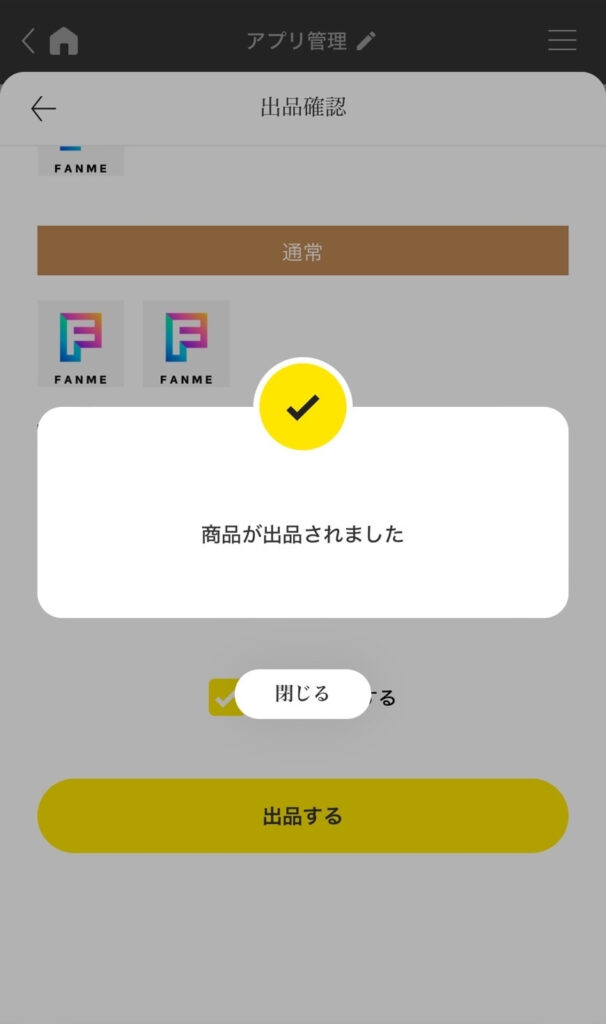This screenshot has height=1024, width=606.
Task: Tap the 出品する button
Action: pyautogui.click(x=302, y=816)
